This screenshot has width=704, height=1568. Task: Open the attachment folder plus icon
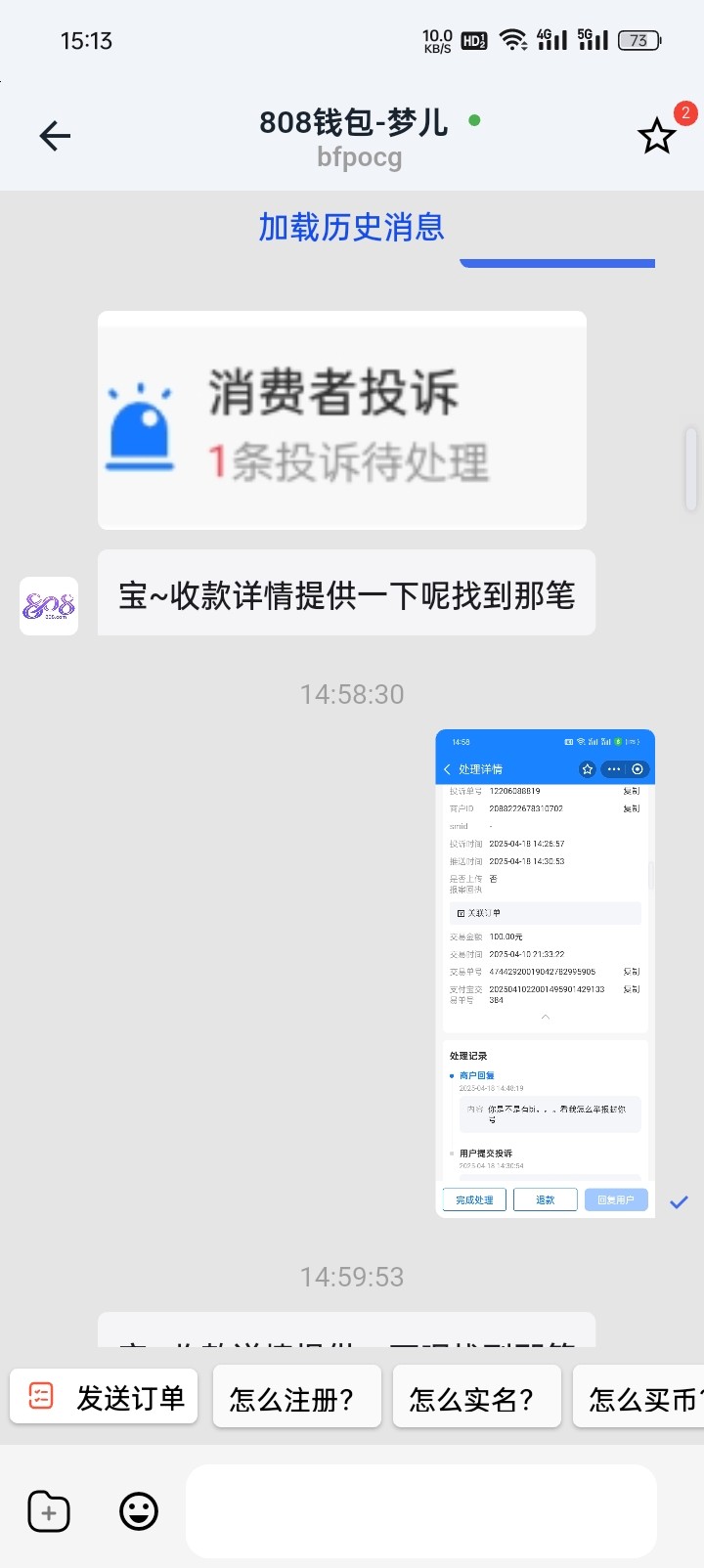pyautogui.click(x=49, y=1511)
